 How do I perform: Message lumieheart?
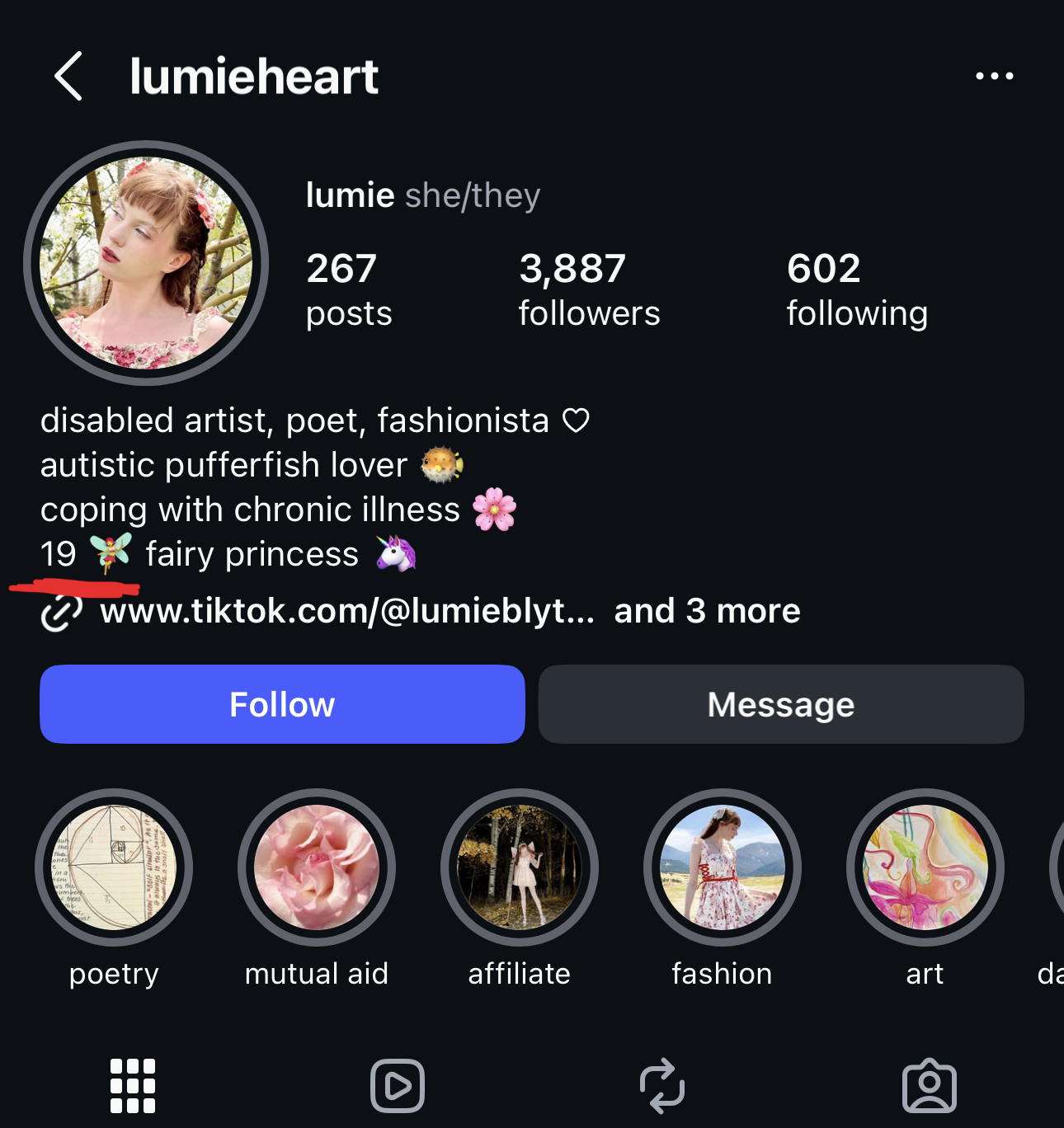(x=781, y=704)
